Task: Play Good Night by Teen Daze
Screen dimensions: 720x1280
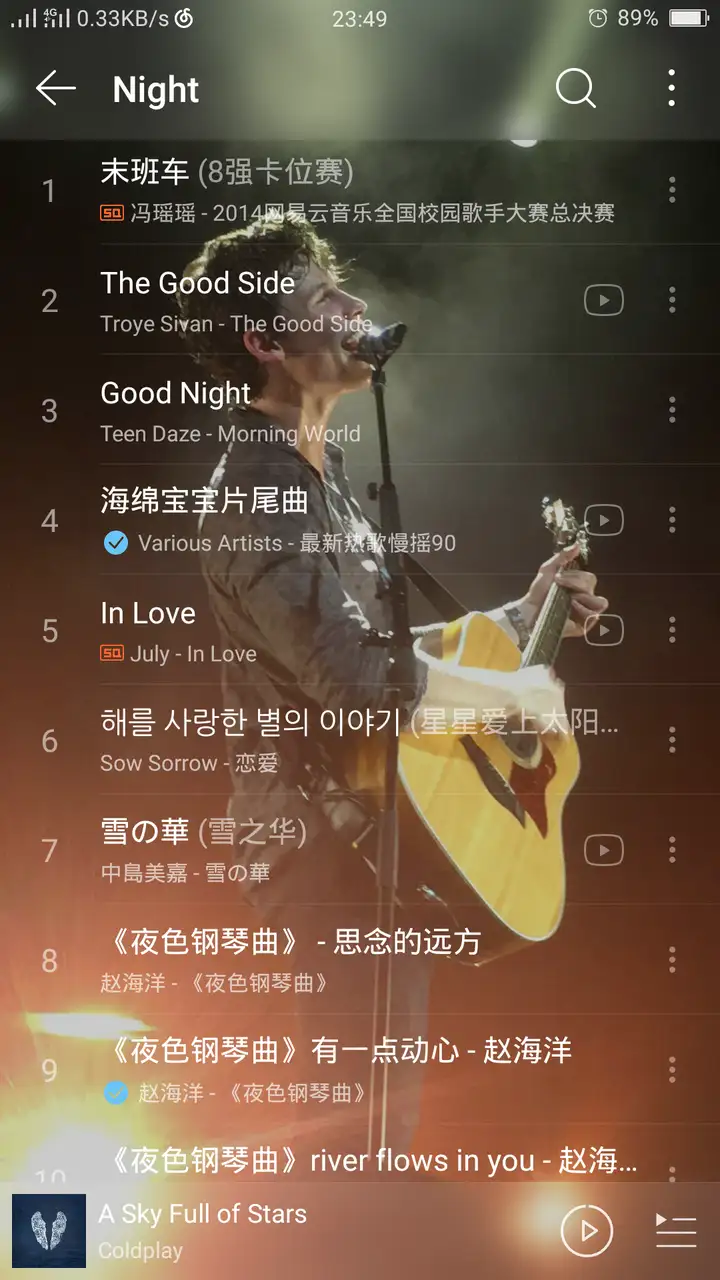Action: click(360, 410)
